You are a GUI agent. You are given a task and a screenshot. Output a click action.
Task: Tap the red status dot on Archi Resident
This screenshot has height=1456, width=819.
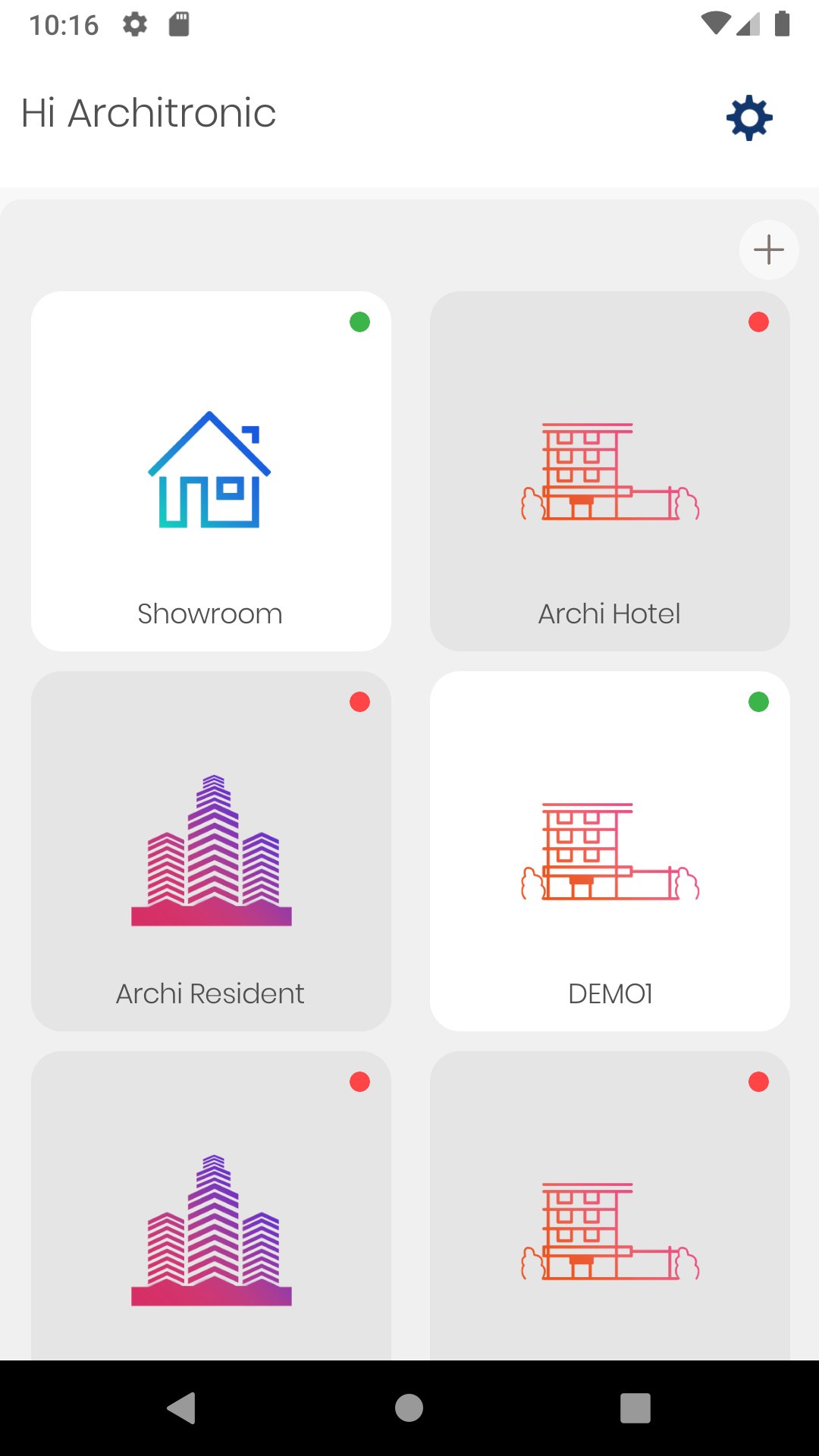pos(359,702)
